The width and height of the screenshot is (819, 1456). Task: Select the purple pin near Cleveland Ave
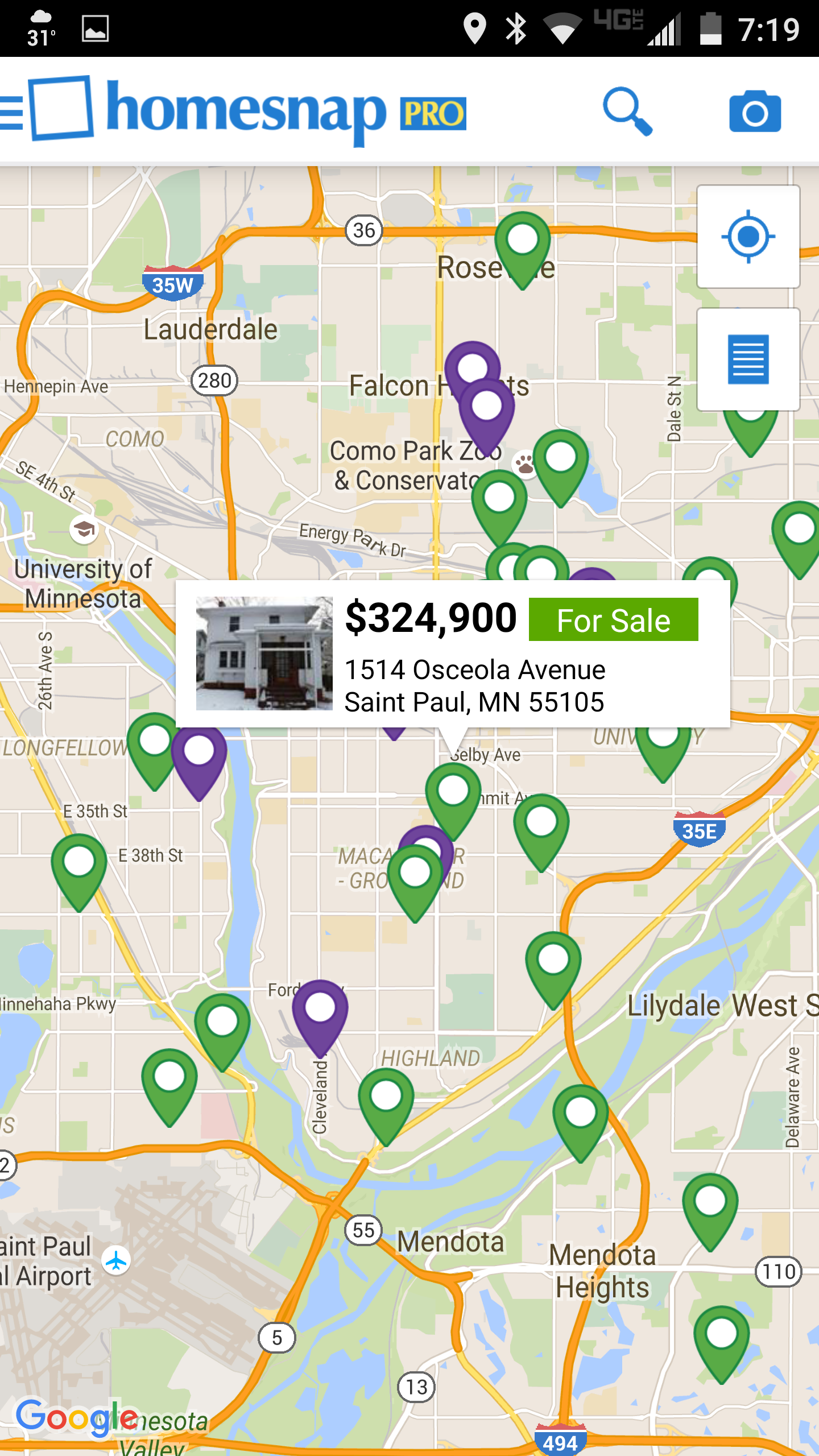point(320,1017)
